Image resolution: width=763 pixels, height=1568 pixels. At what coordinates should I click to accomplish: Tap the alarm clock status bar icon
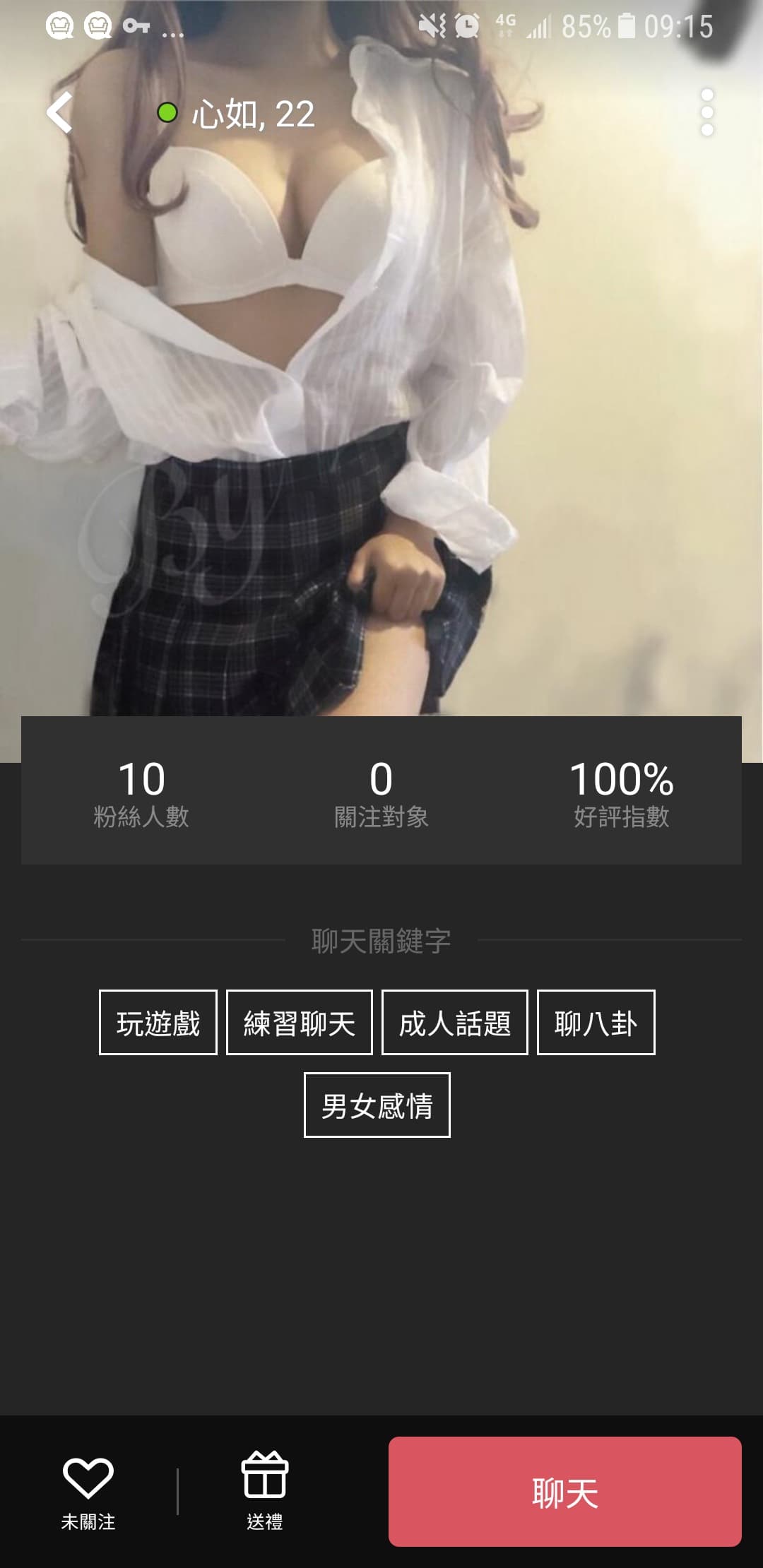point(466,27)
